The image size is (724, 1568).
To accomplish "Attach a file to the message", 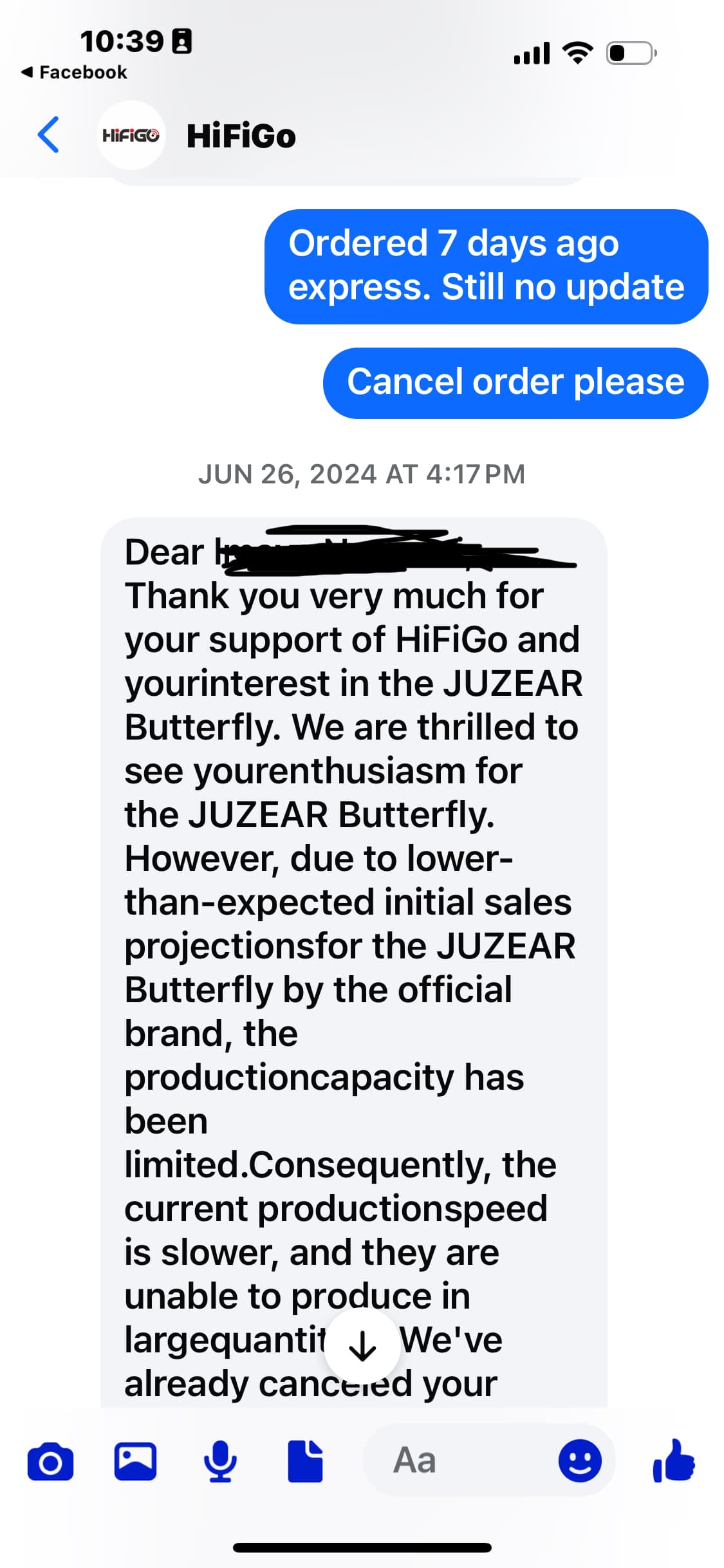I will coord(305,1462).
